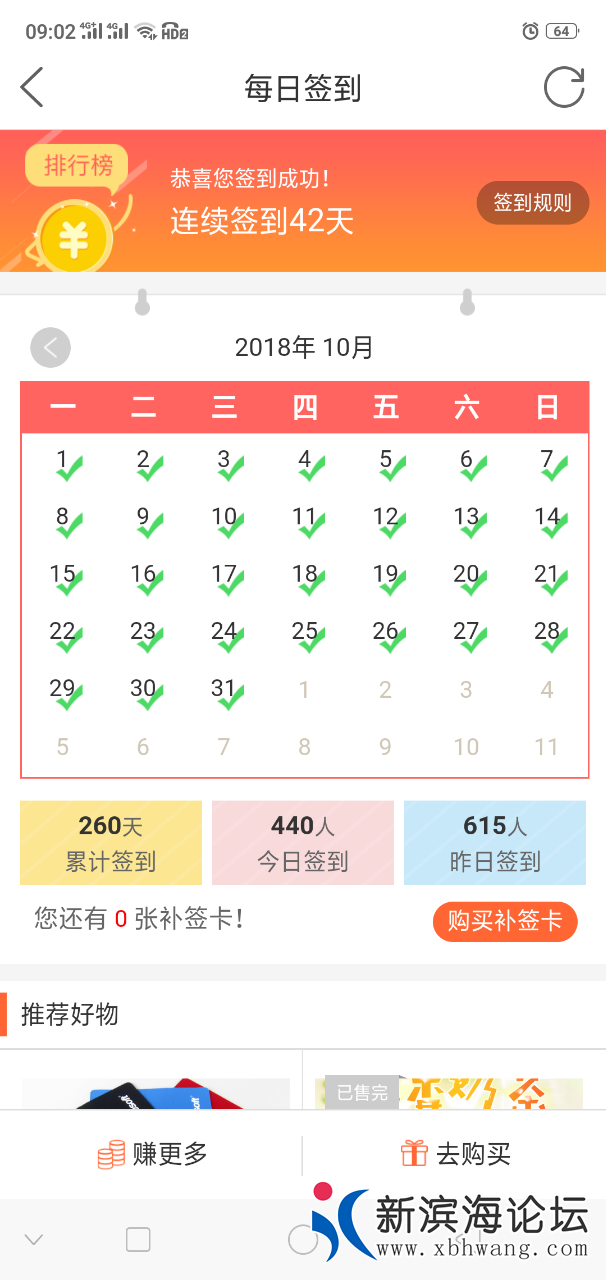The height and width of the screenshot is (1280, 606).
Task: Open recent apps from system navigation bar
Action: tap(138, 1240)
